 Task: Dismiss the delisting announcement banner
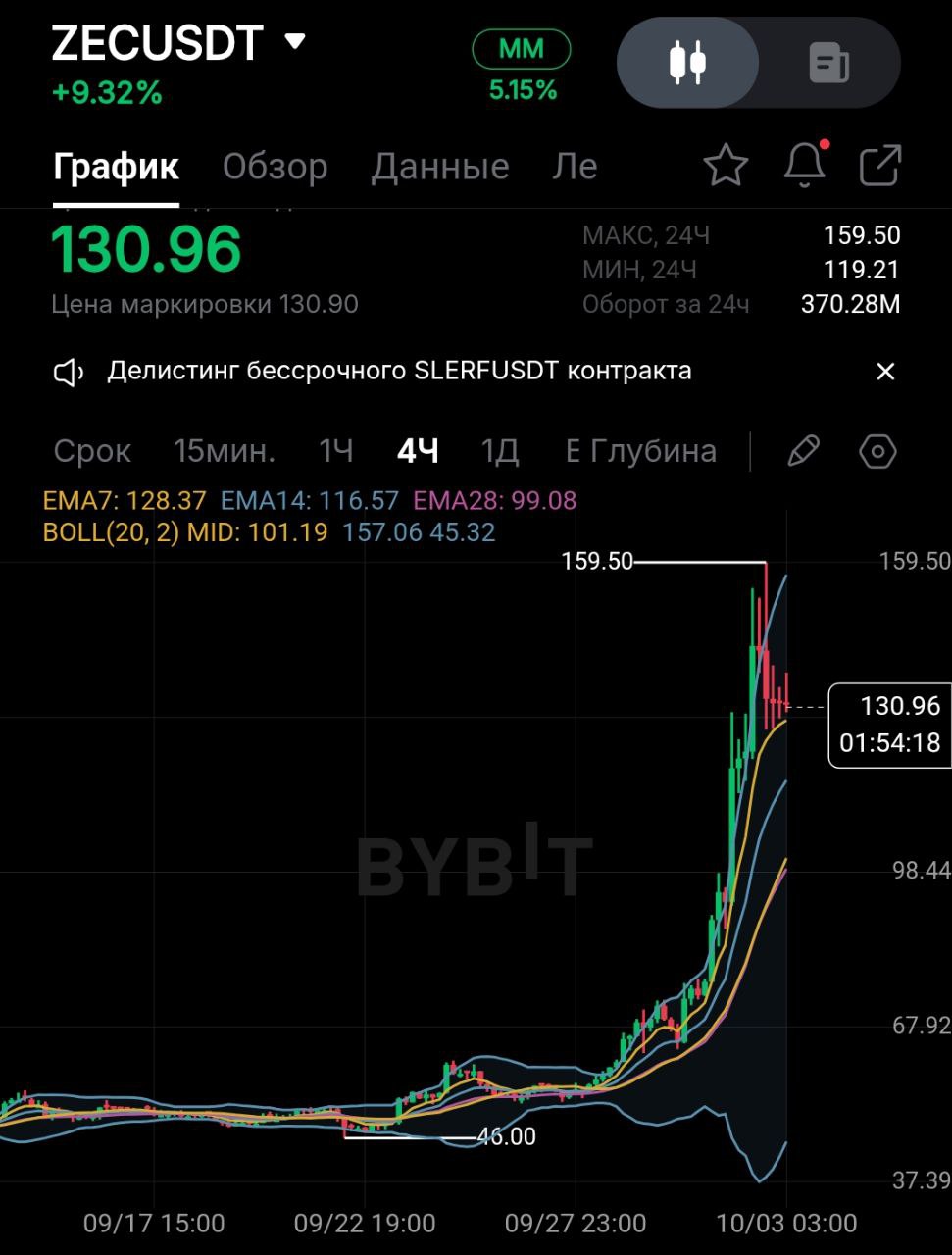coord(885,372)
